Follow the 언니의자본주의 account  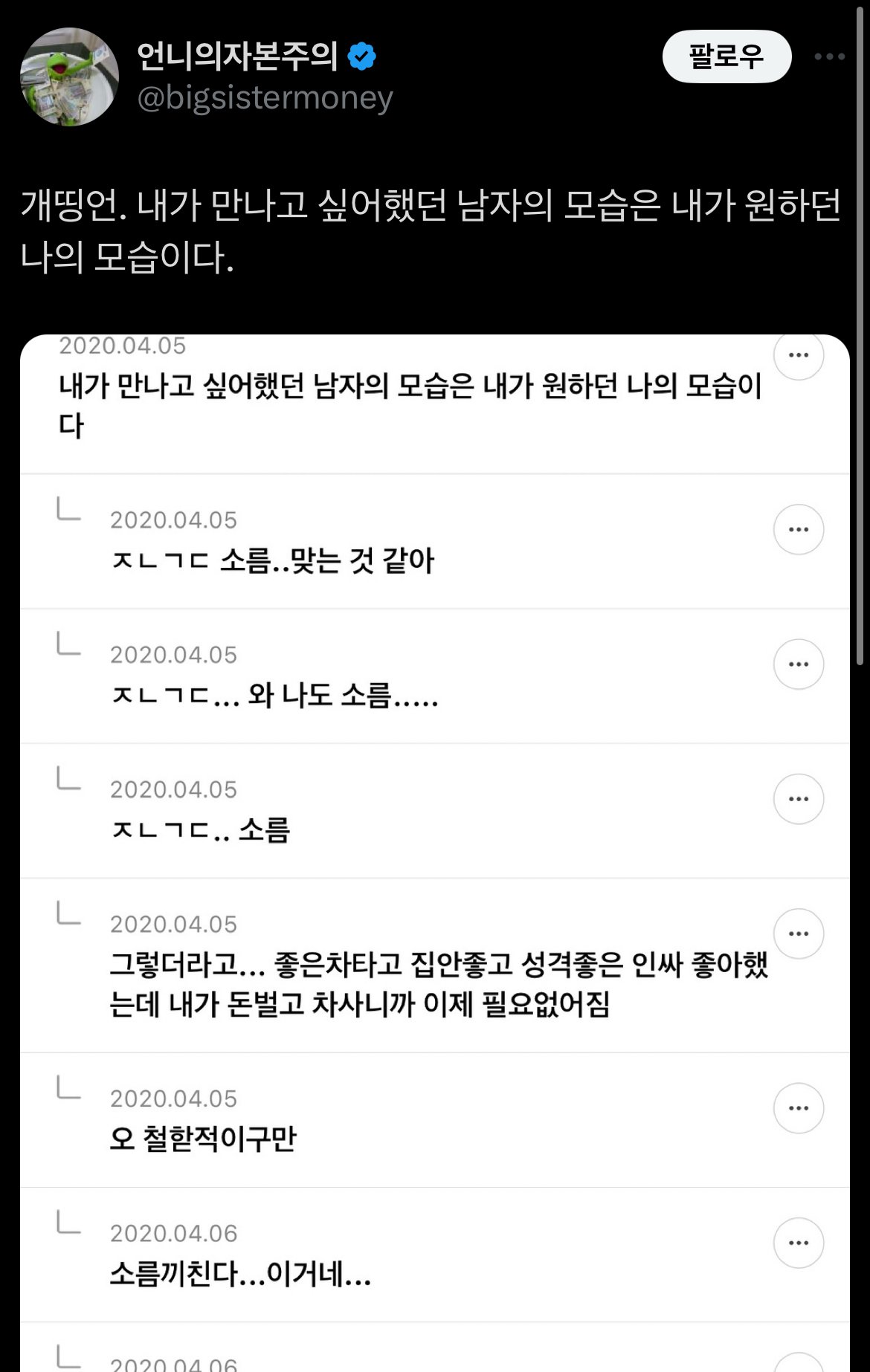726,56
